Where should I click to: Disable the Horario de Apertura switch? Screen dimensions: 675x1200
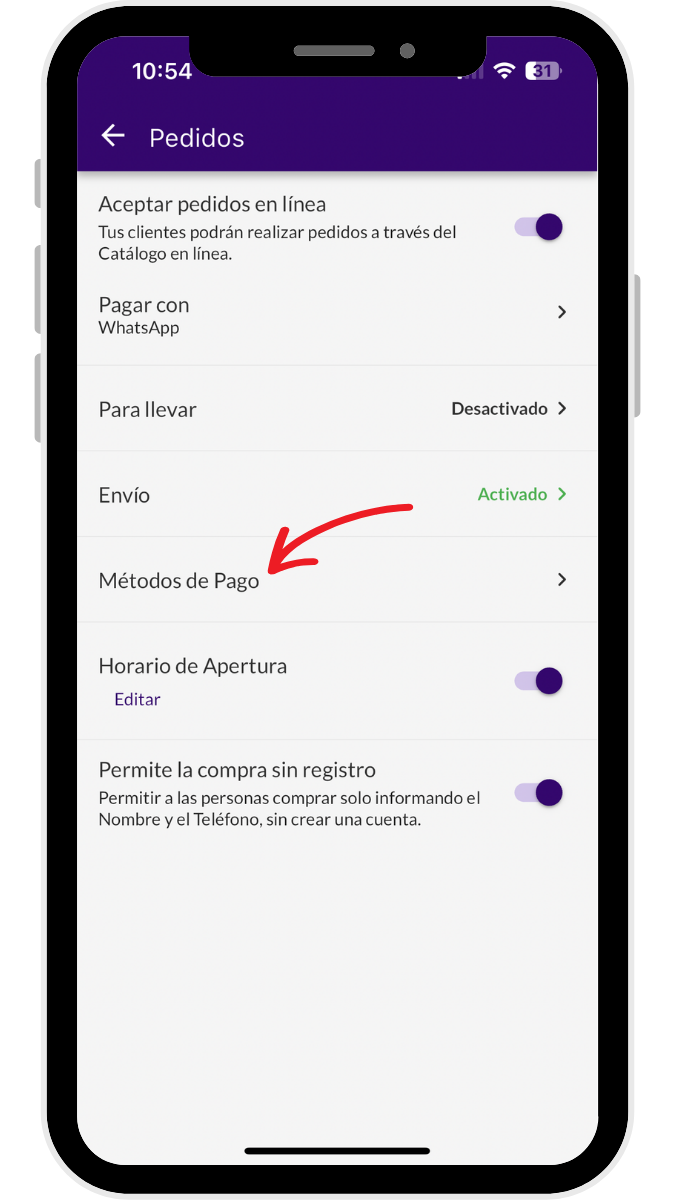coord(539,681)
